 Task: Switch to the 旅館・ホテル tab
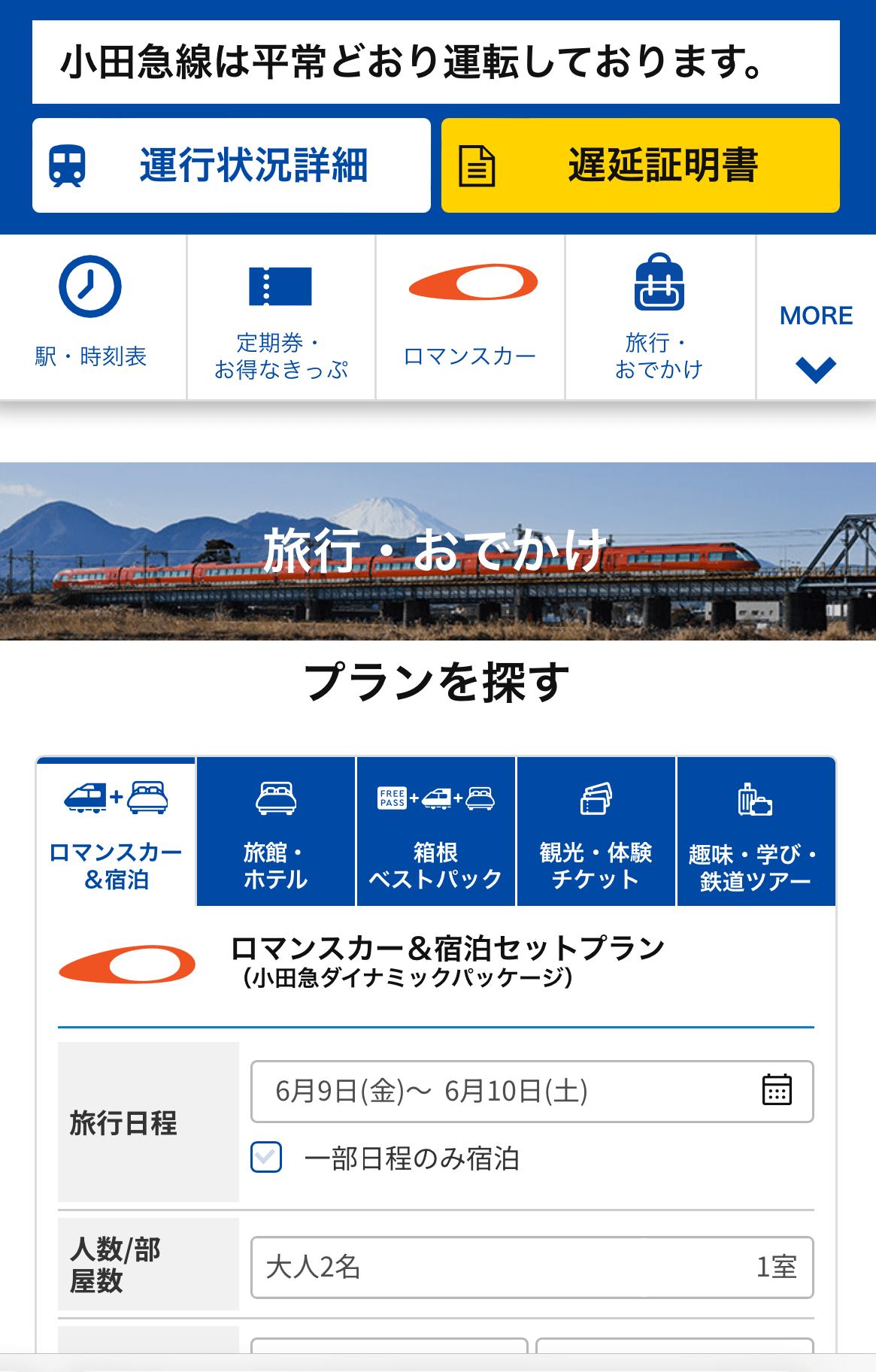click(275, 831)
